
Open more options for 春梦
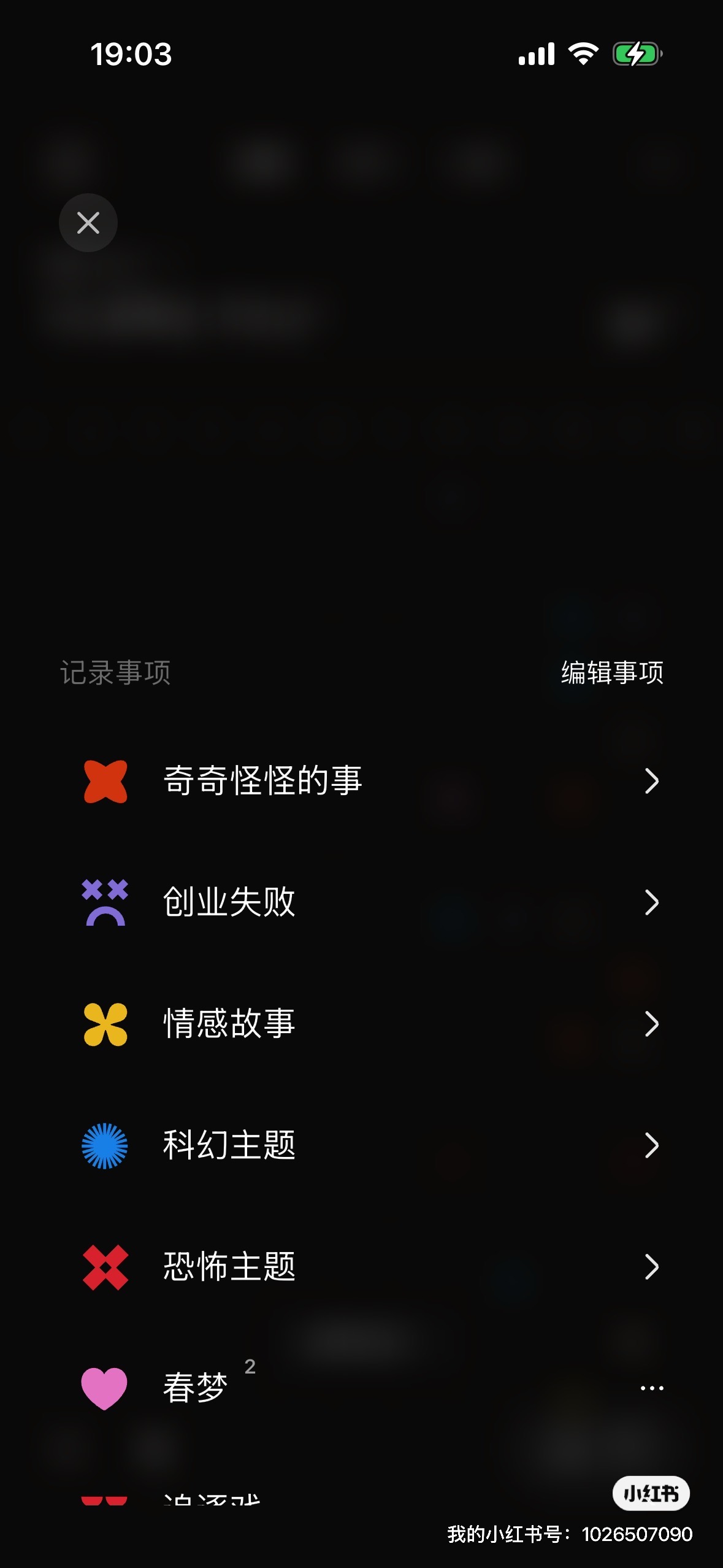coord(651,1388)
